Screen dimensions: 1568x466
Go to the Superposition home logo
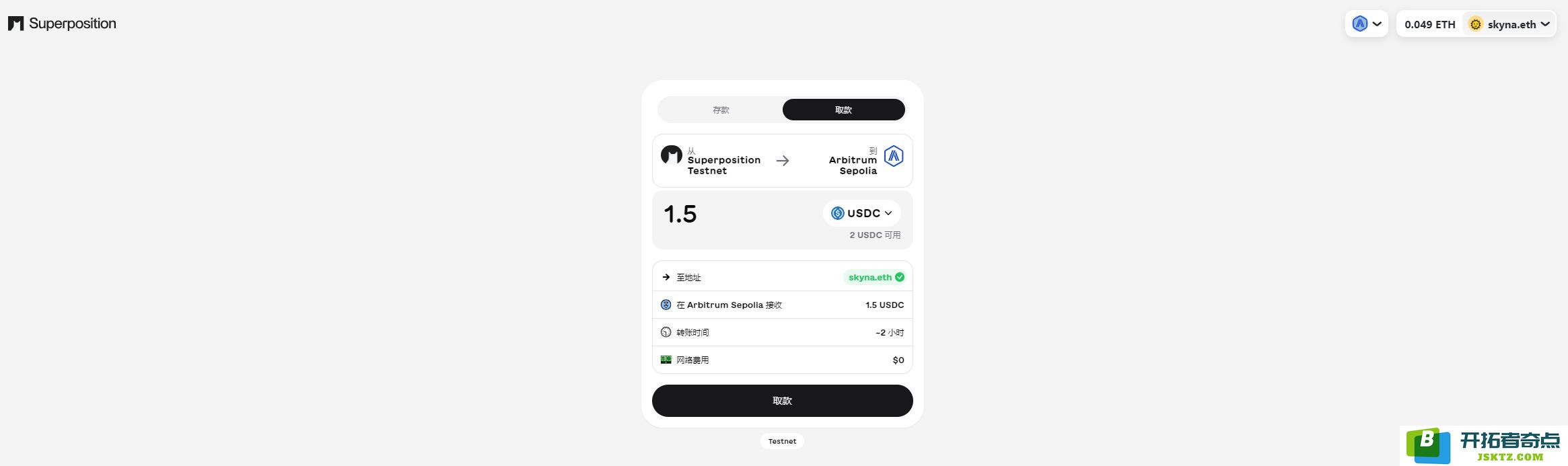pyautogui.click(x=62, y=24)
